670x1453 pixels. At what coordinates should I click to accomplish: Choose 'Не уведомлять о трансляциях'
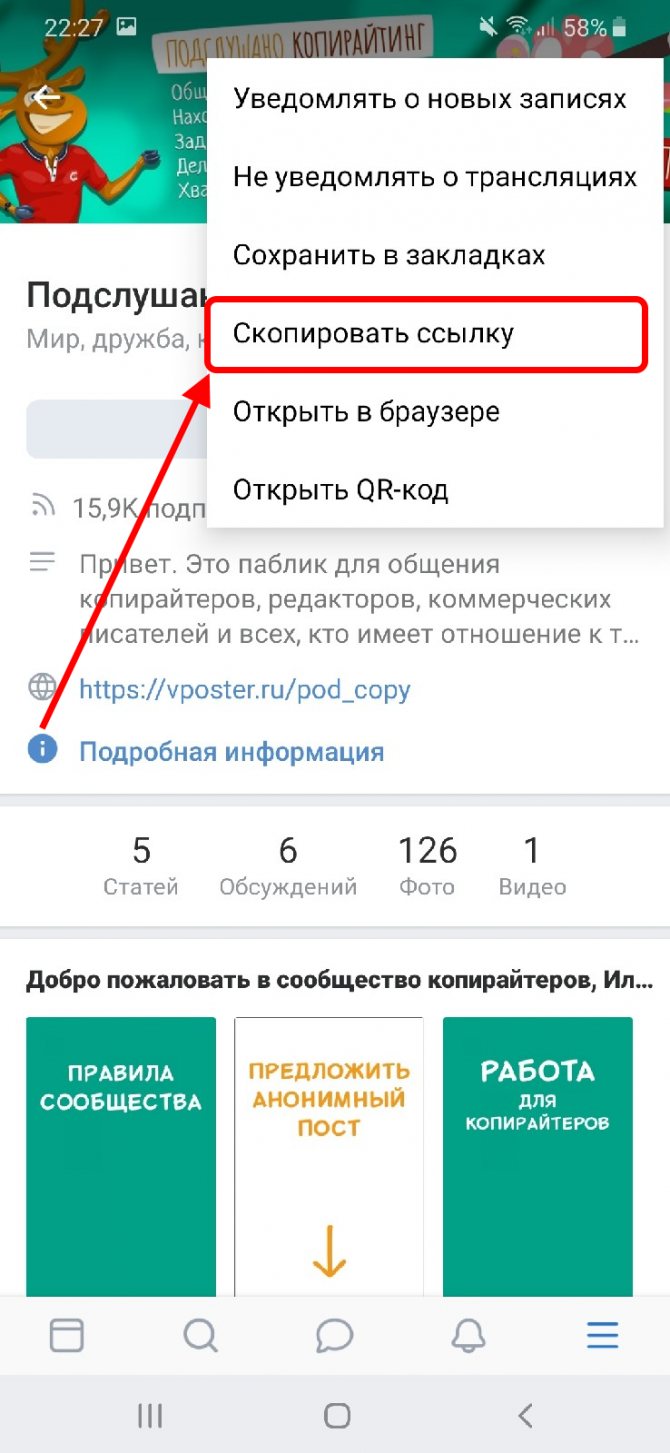[x=435, y=177]
